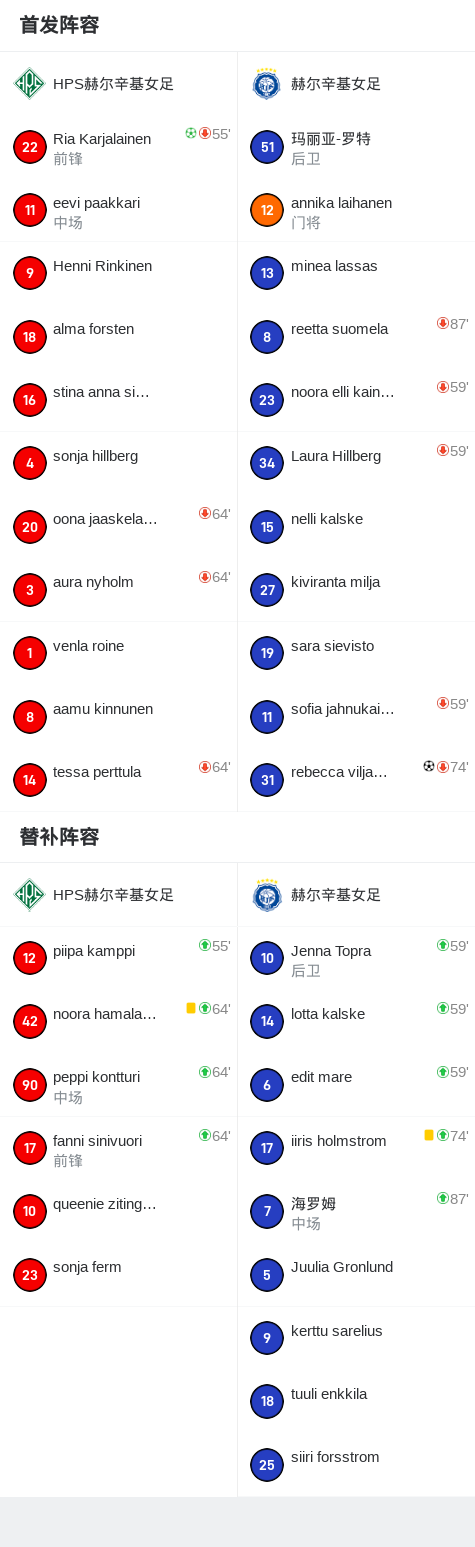Open Juulia Gronlund's row

(x=356, y=1275)
